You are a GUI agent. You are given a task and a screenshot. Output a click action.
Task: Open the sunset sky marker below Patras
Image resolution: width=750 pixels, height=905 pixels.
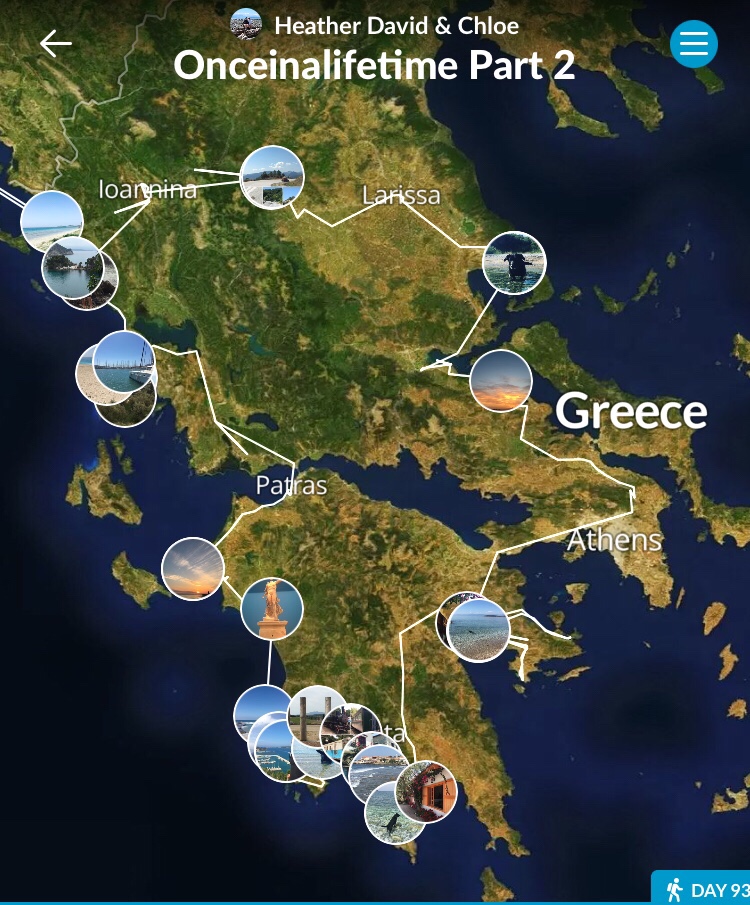point(192,569)
